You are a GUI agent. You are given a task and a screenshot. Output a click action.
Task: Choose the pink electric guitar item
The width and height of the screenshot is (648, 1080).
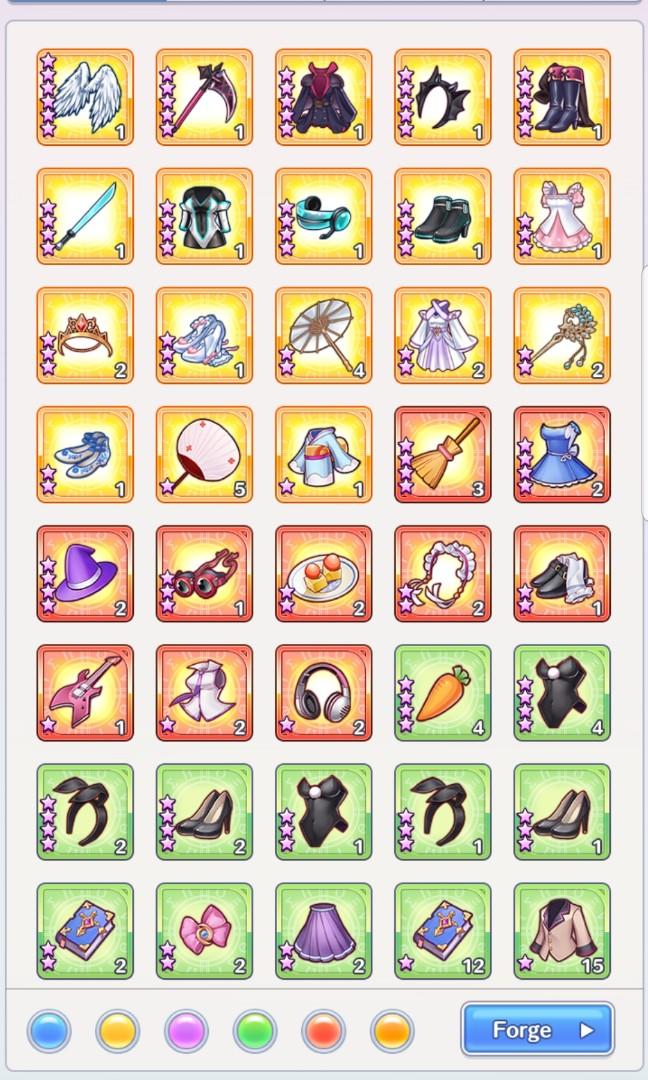click(x=85, y=692)
